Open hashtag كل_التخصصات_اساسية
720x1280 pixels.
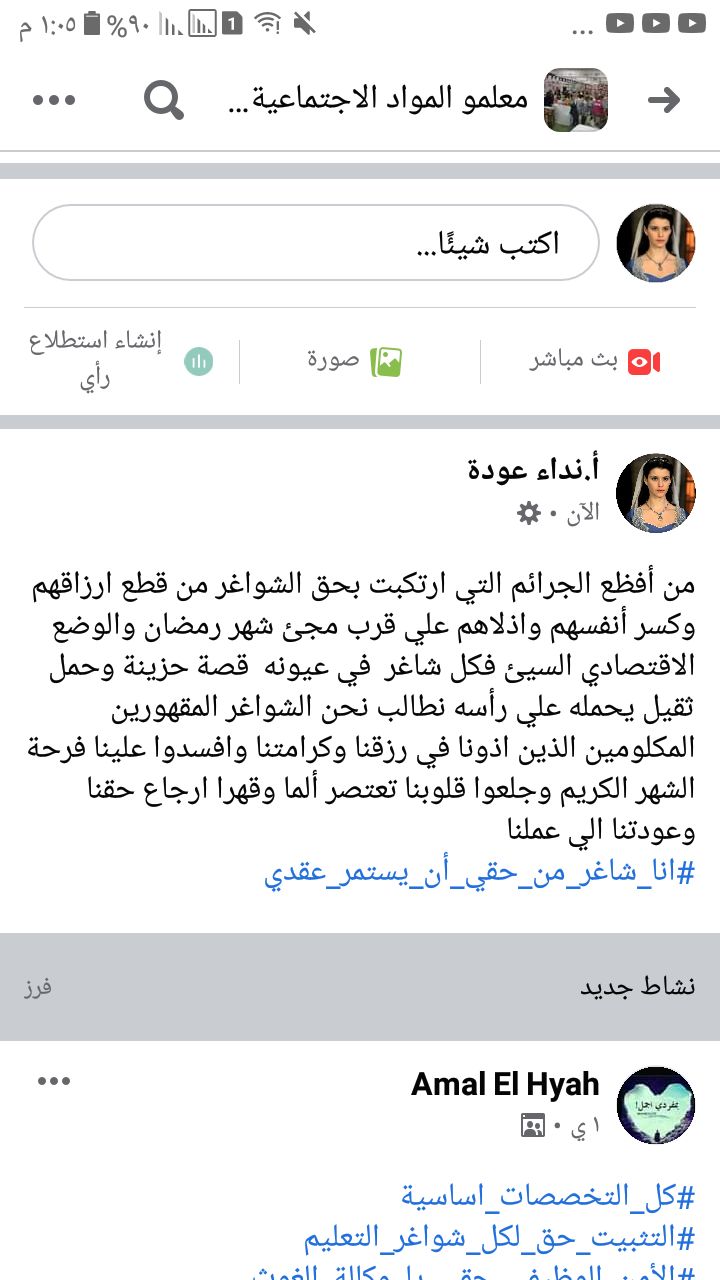pyautogui.click(x=548, y=1195)
